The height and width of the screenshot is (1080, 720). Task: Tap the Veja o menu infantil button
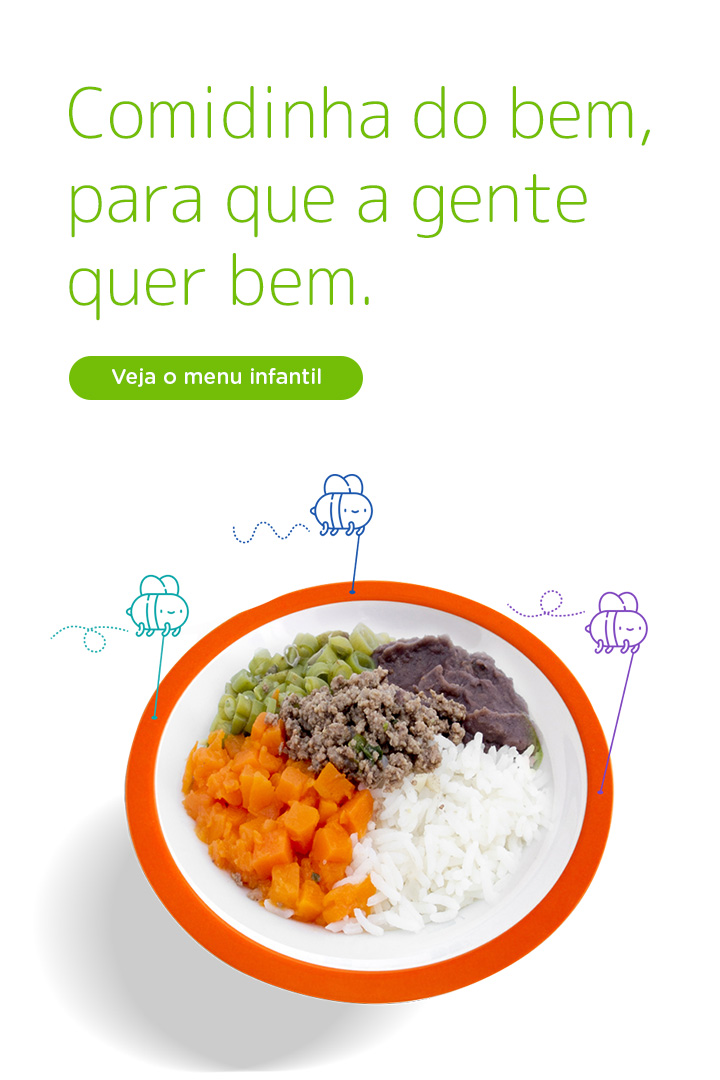click(x=216, y=378)
